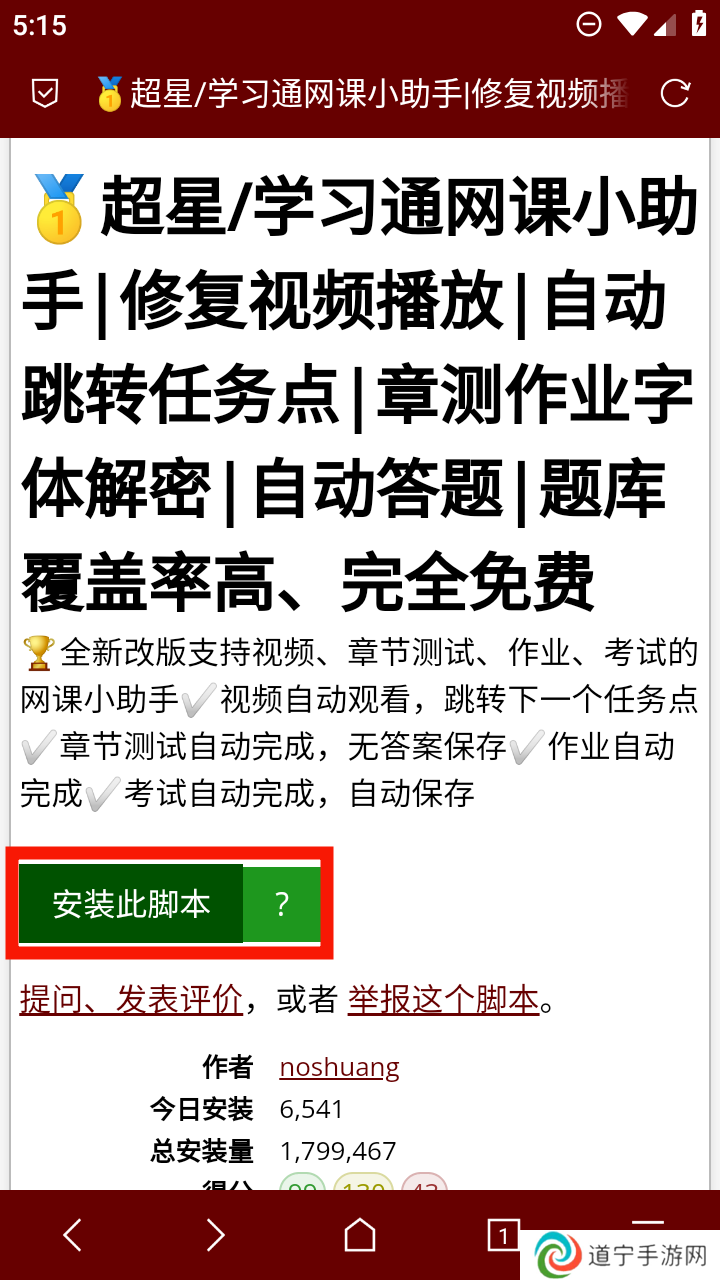Open the ? help button beside install

pyautogui.click(x=282, y=905)
